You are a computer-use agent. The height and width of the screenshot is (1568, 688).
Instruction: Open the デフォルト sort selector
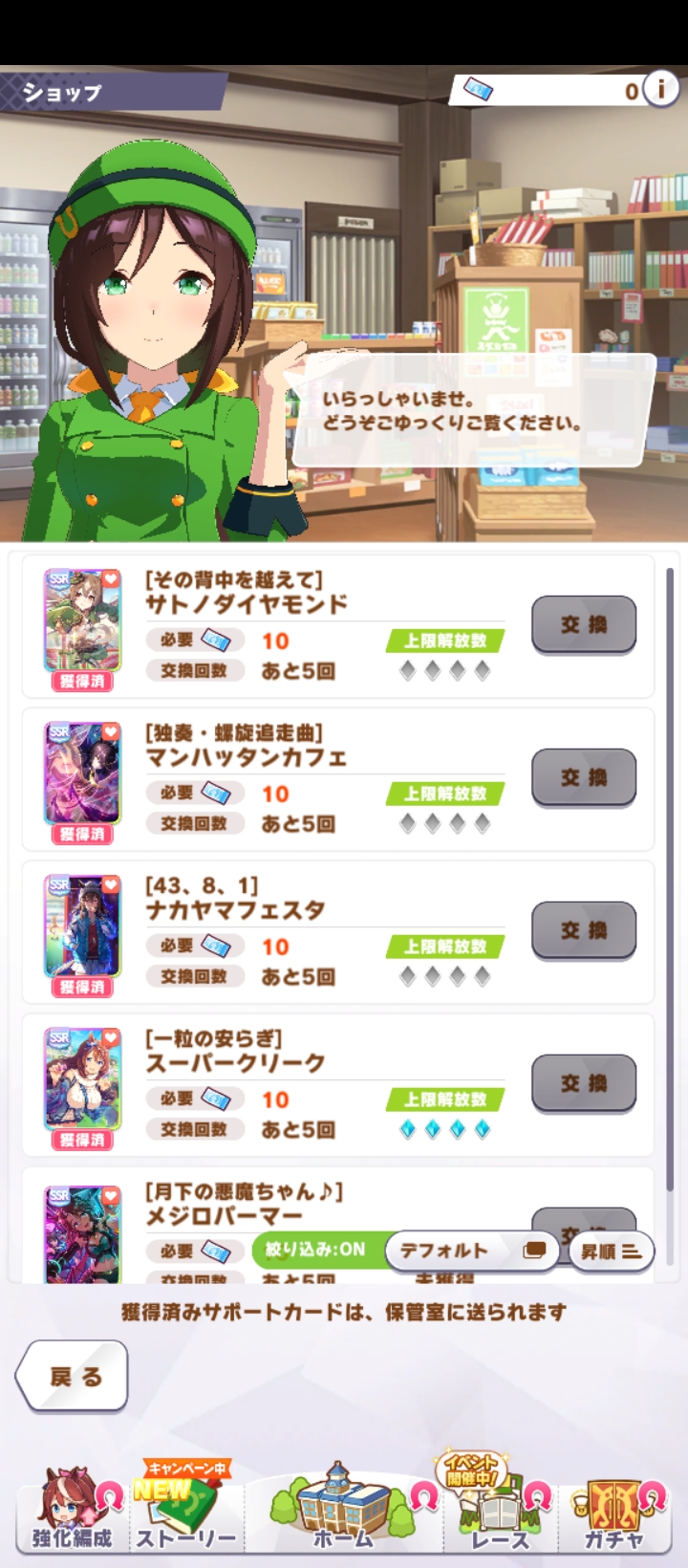472,1251
